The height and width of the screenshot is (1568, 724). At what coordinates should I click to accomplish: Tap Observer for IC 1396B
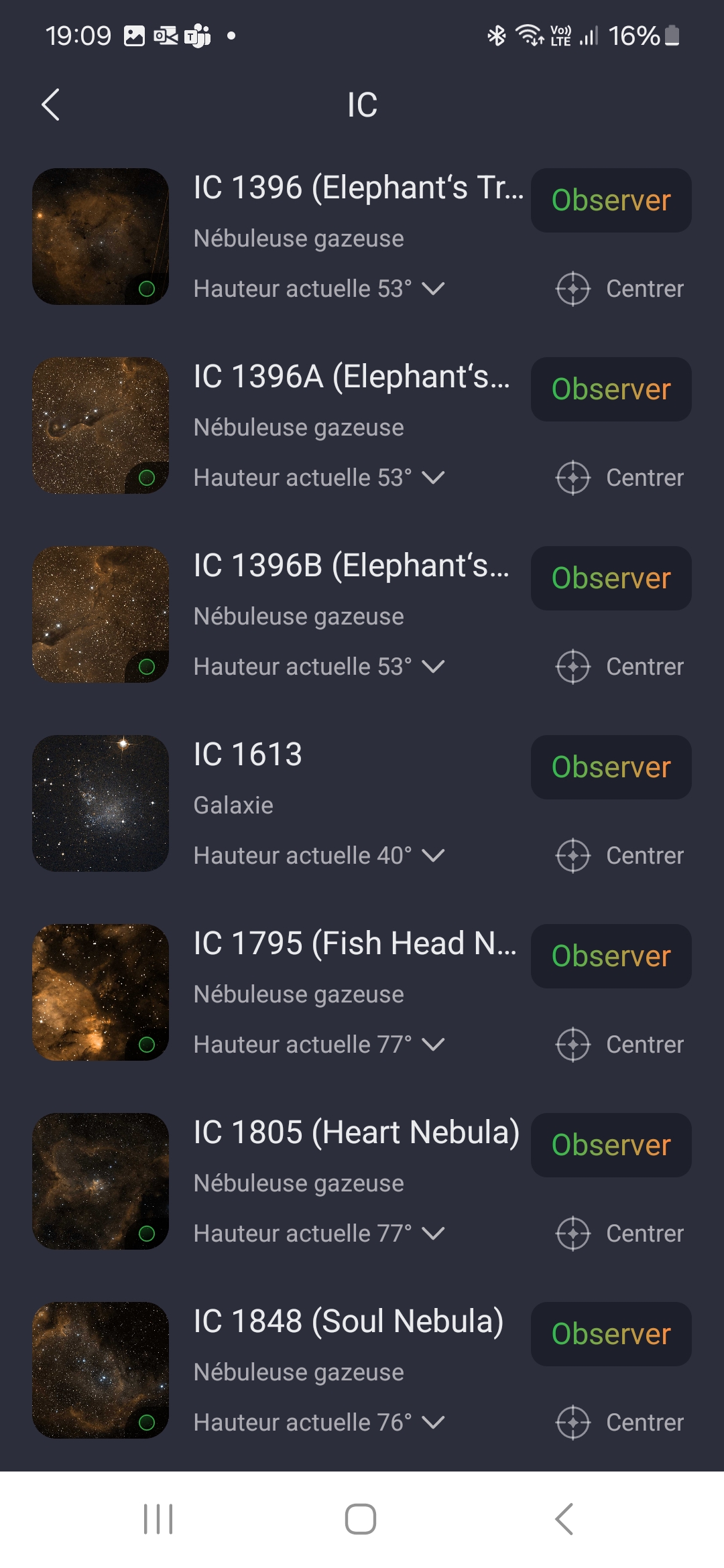[x=611, y=578]
